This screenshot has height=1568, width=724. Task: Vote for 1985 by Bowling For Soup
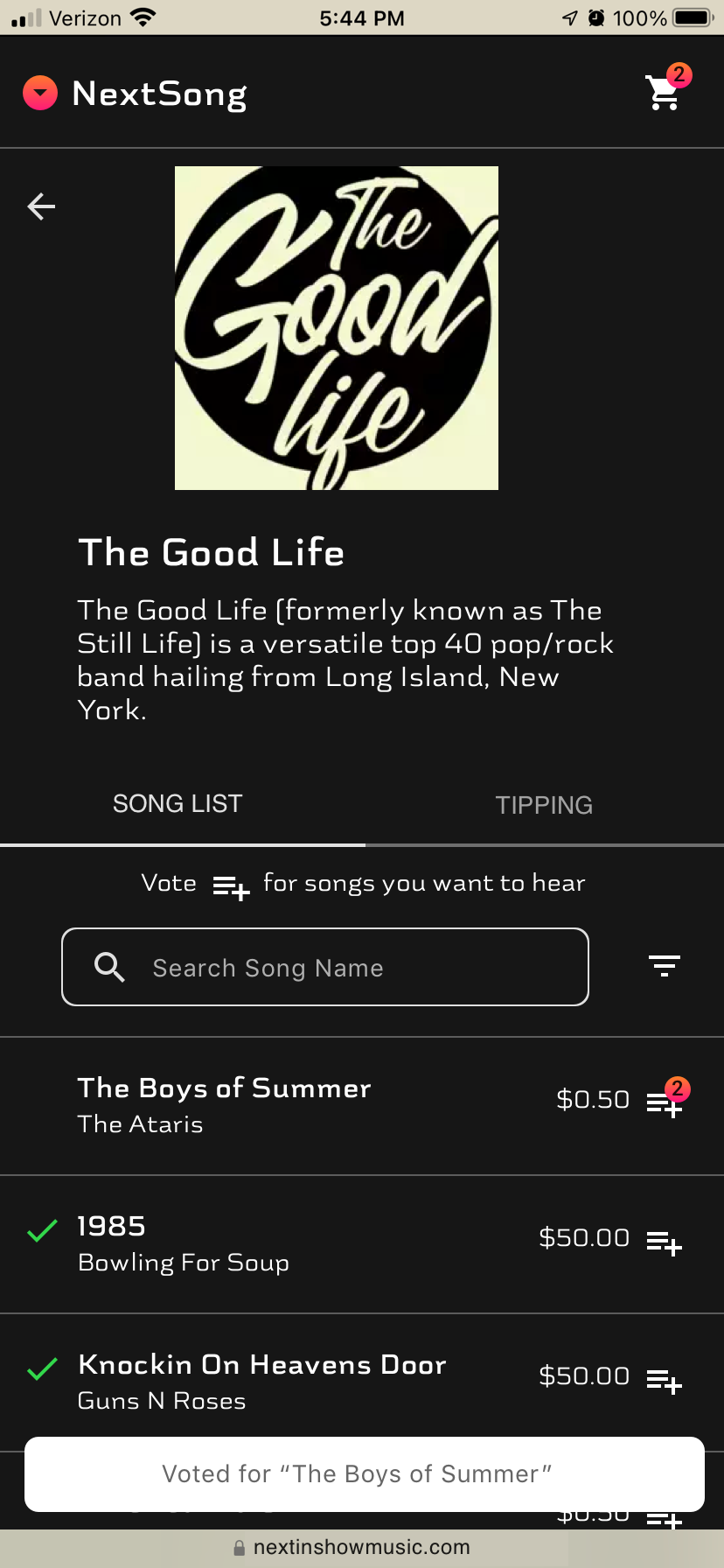coord(665,1242)
